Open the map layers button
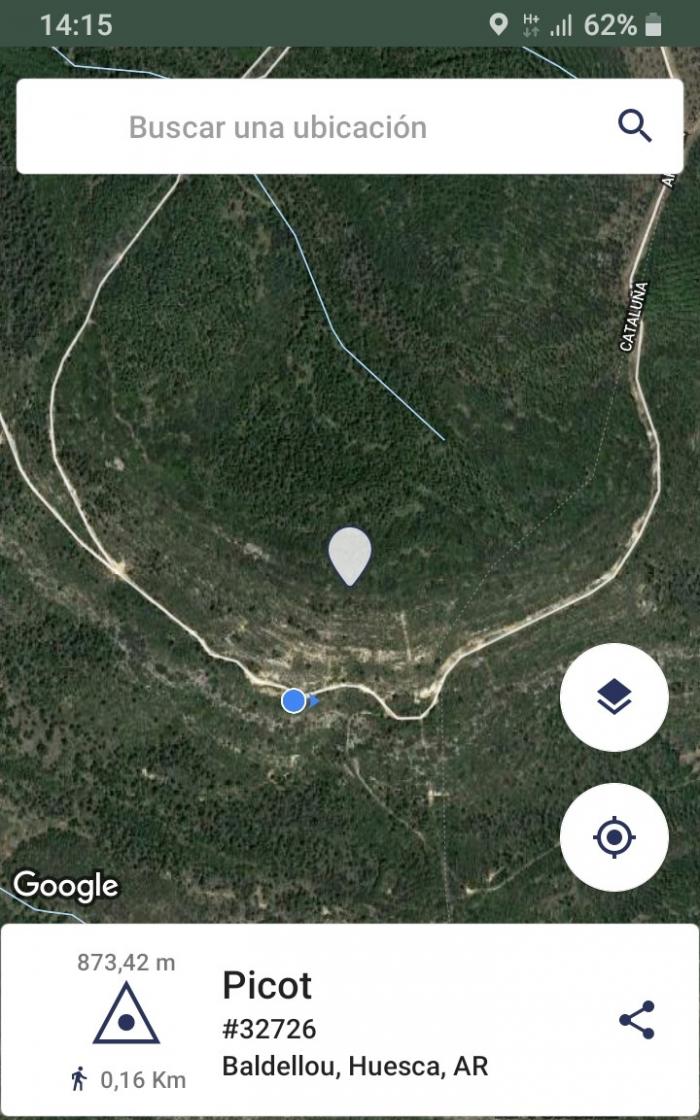 click(614, 697)
